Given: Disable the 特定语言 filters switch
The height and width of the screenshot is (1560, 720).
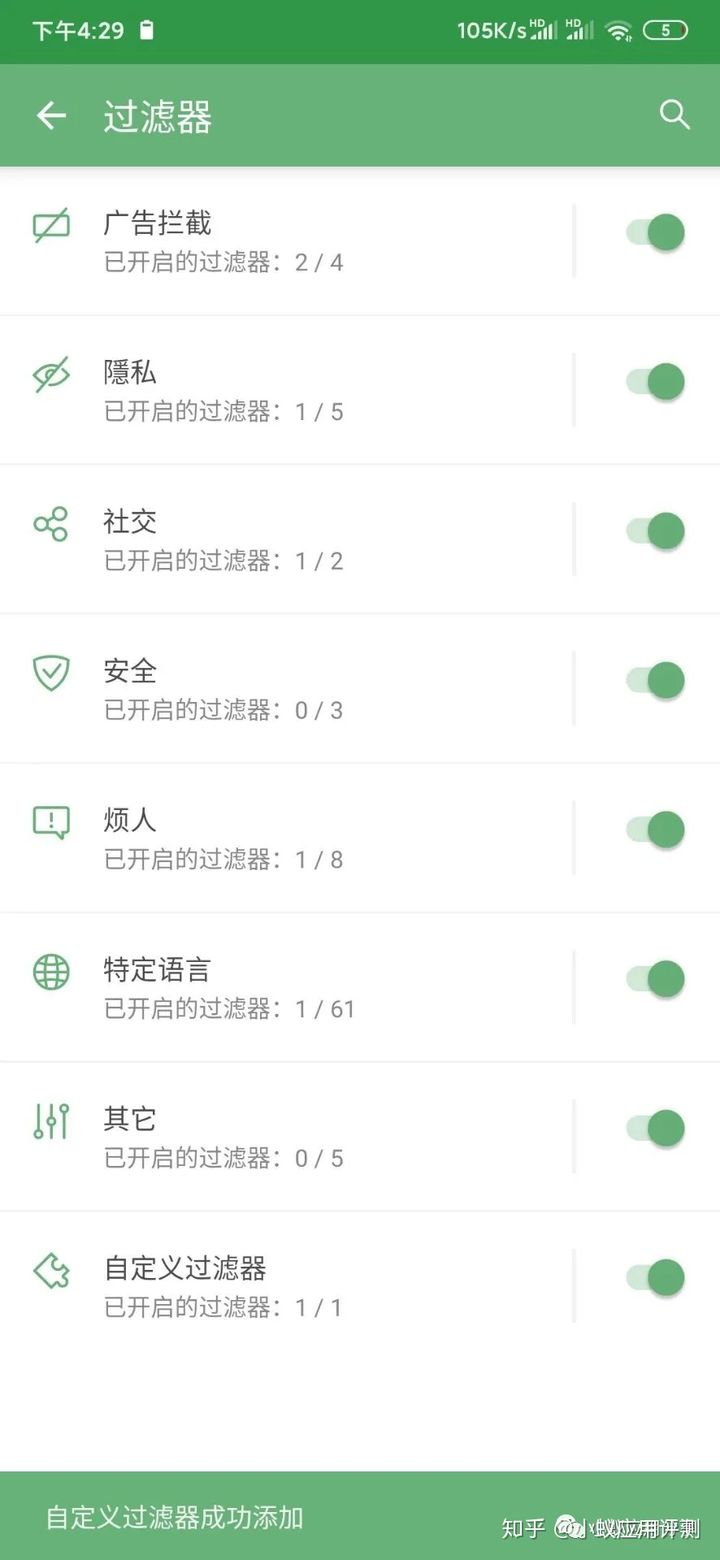Looking at the screenshot, I should coord(656,978).
